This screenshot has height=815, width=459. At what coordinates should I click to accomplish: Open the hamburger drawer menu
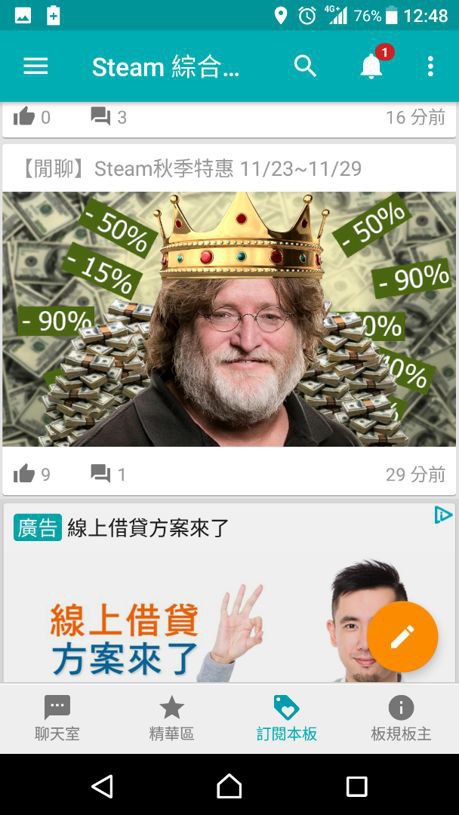pos(36,66)
